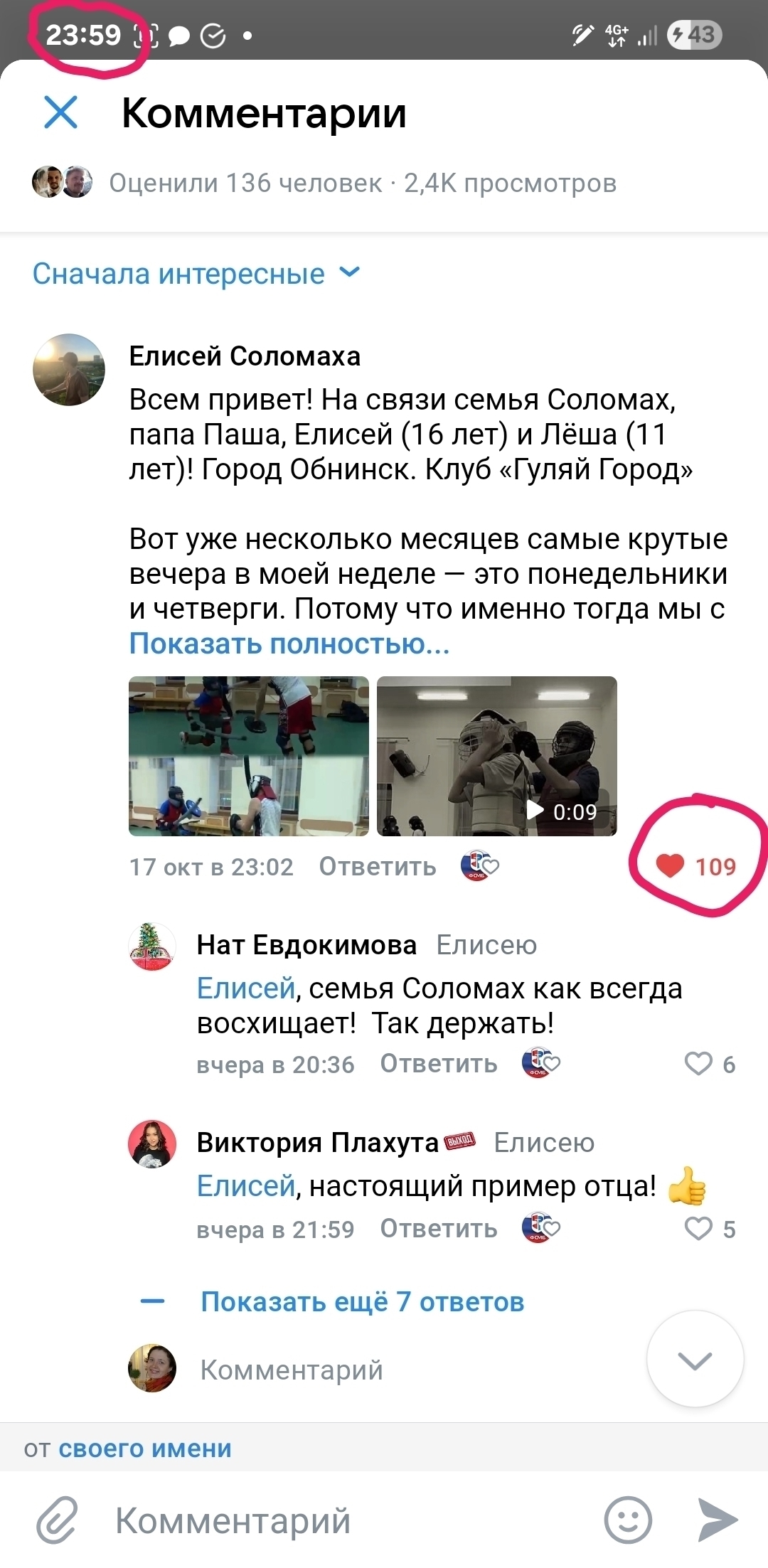Reply to Нат Евдокимова's comment
This screenshot has width=768, height=1568.
[x=438, y=1064]
